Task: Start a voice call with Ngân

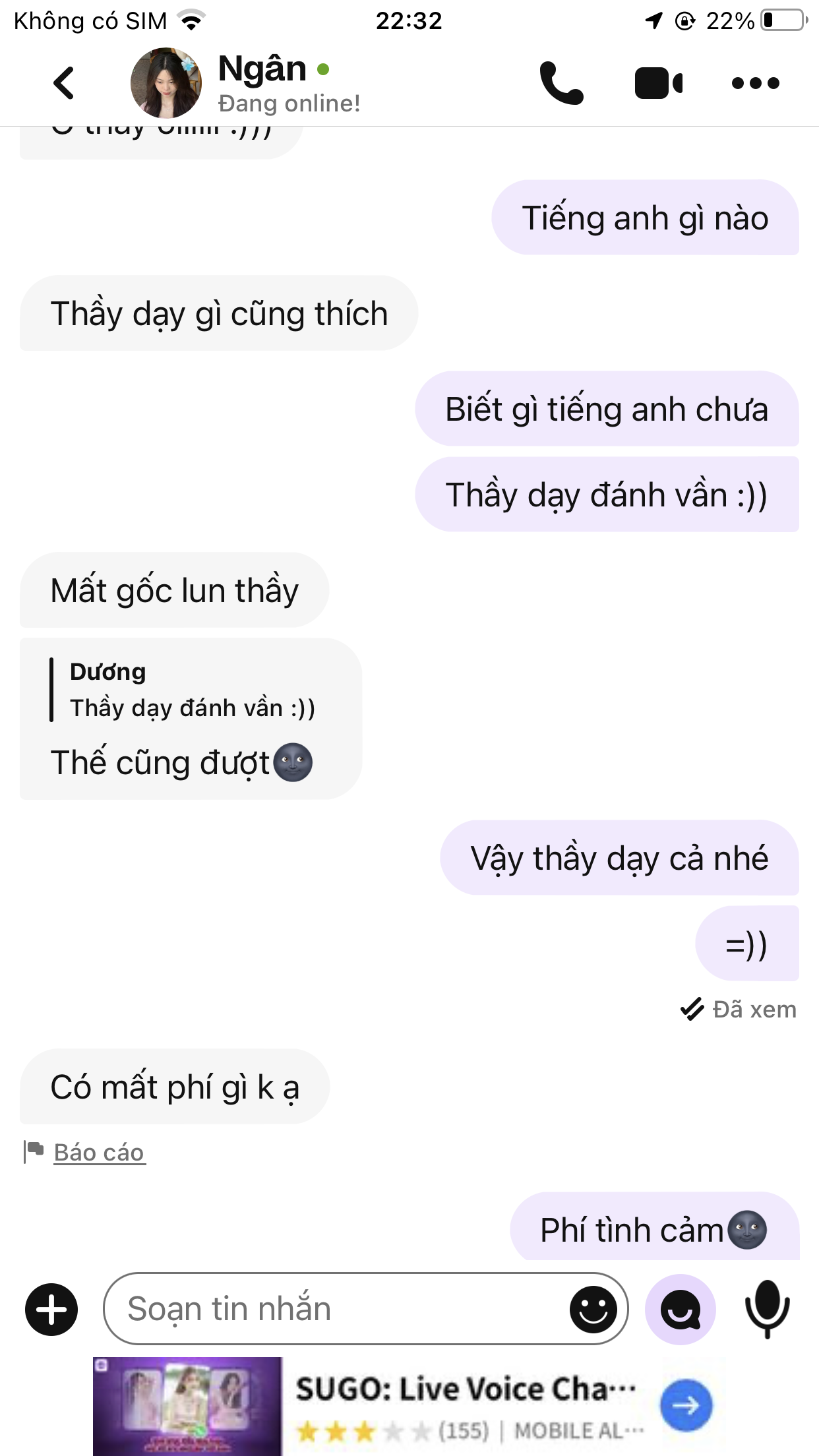Action: point(561,83)
